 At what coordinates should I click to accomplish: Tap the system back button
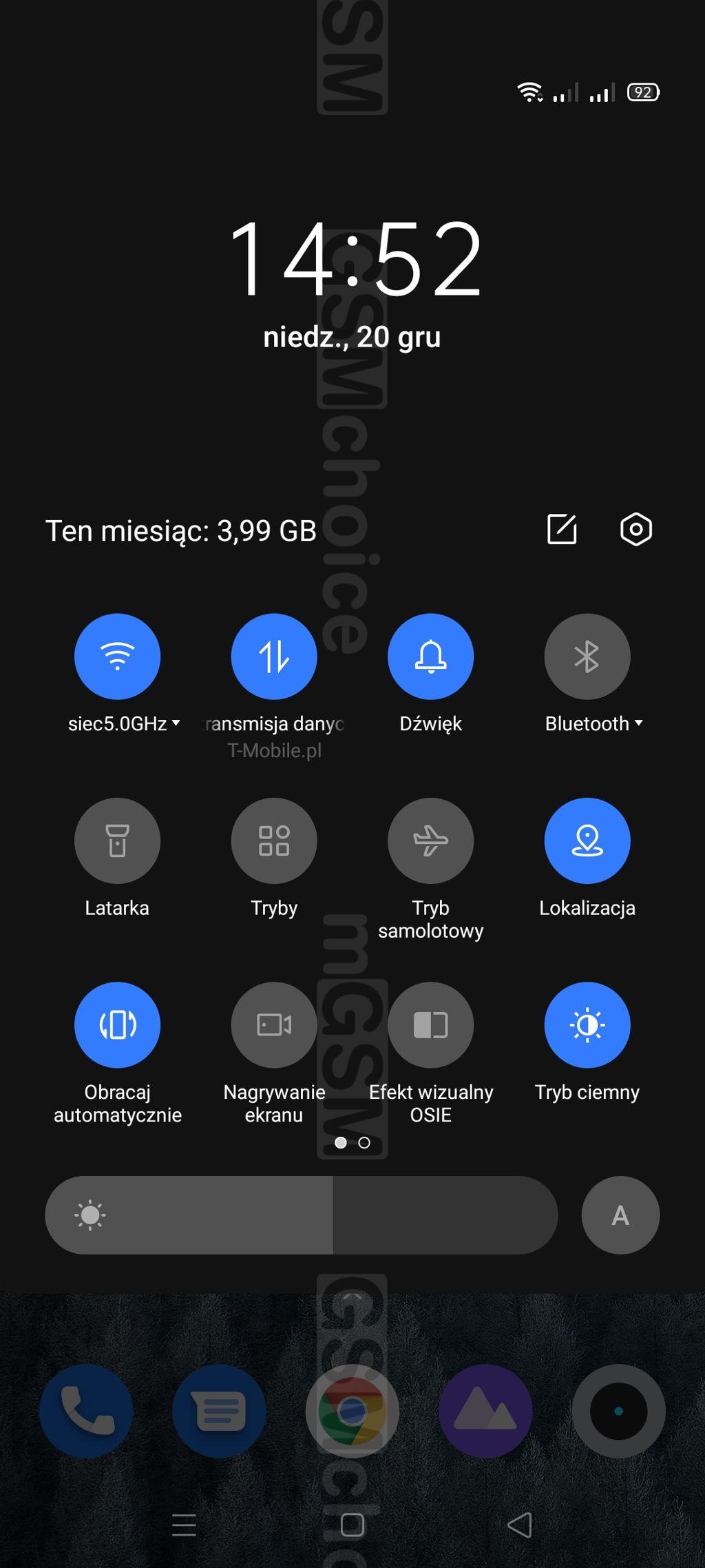520,1525
